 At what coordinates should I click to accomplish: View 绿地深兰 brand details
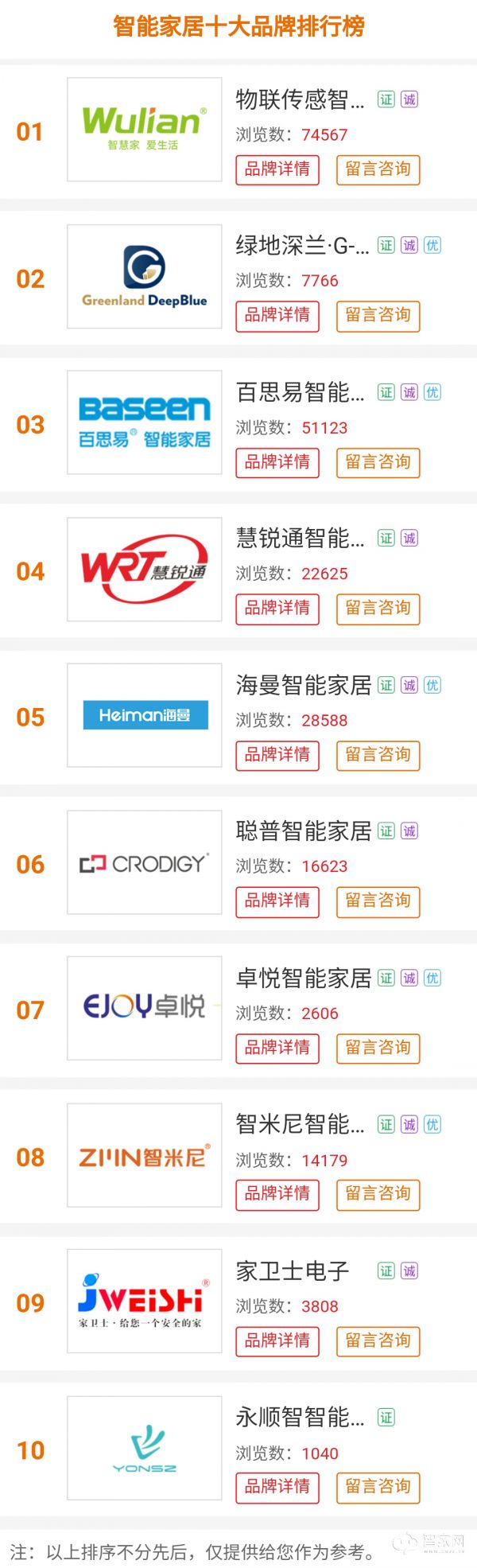point(277,316)
